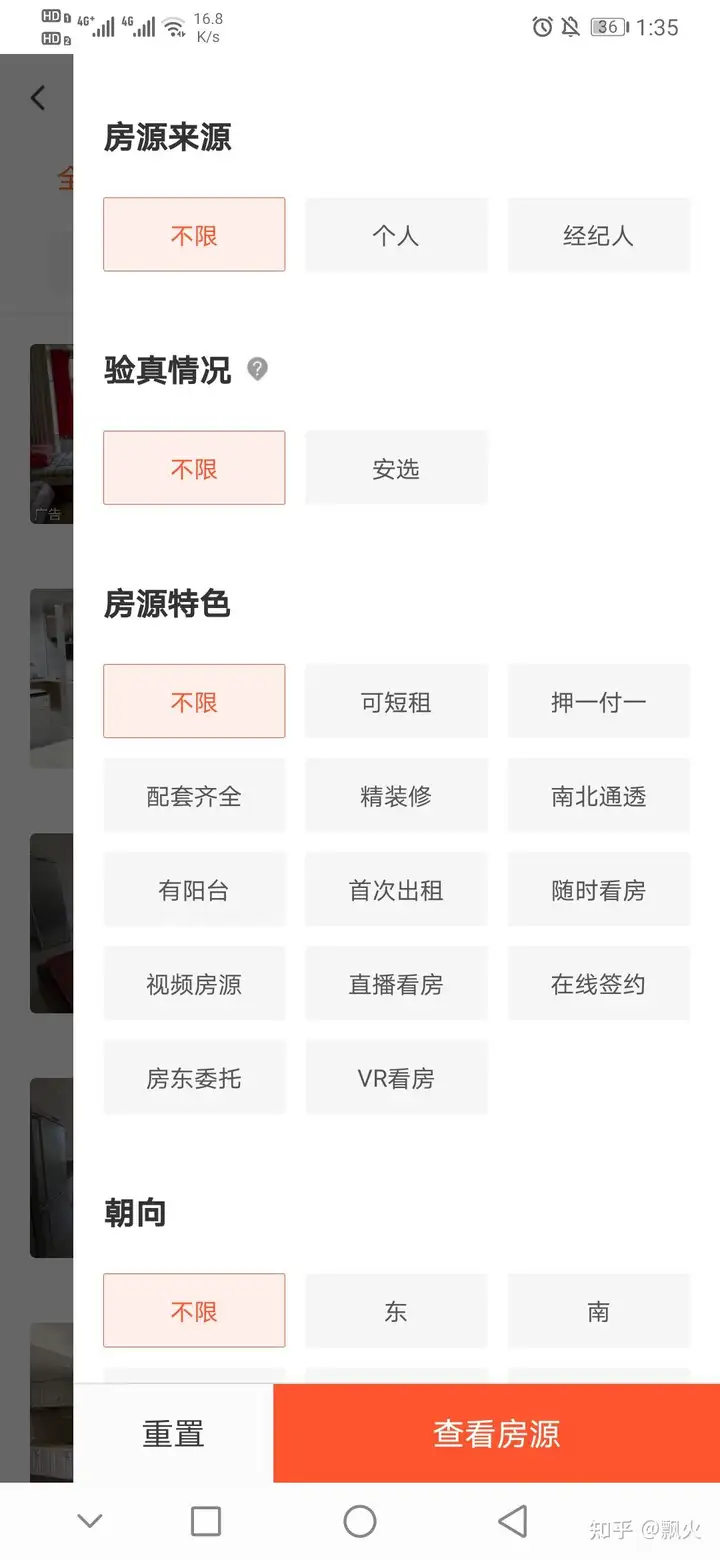Filter by 押一付一

pyautogui.click(x=598, y=702)
